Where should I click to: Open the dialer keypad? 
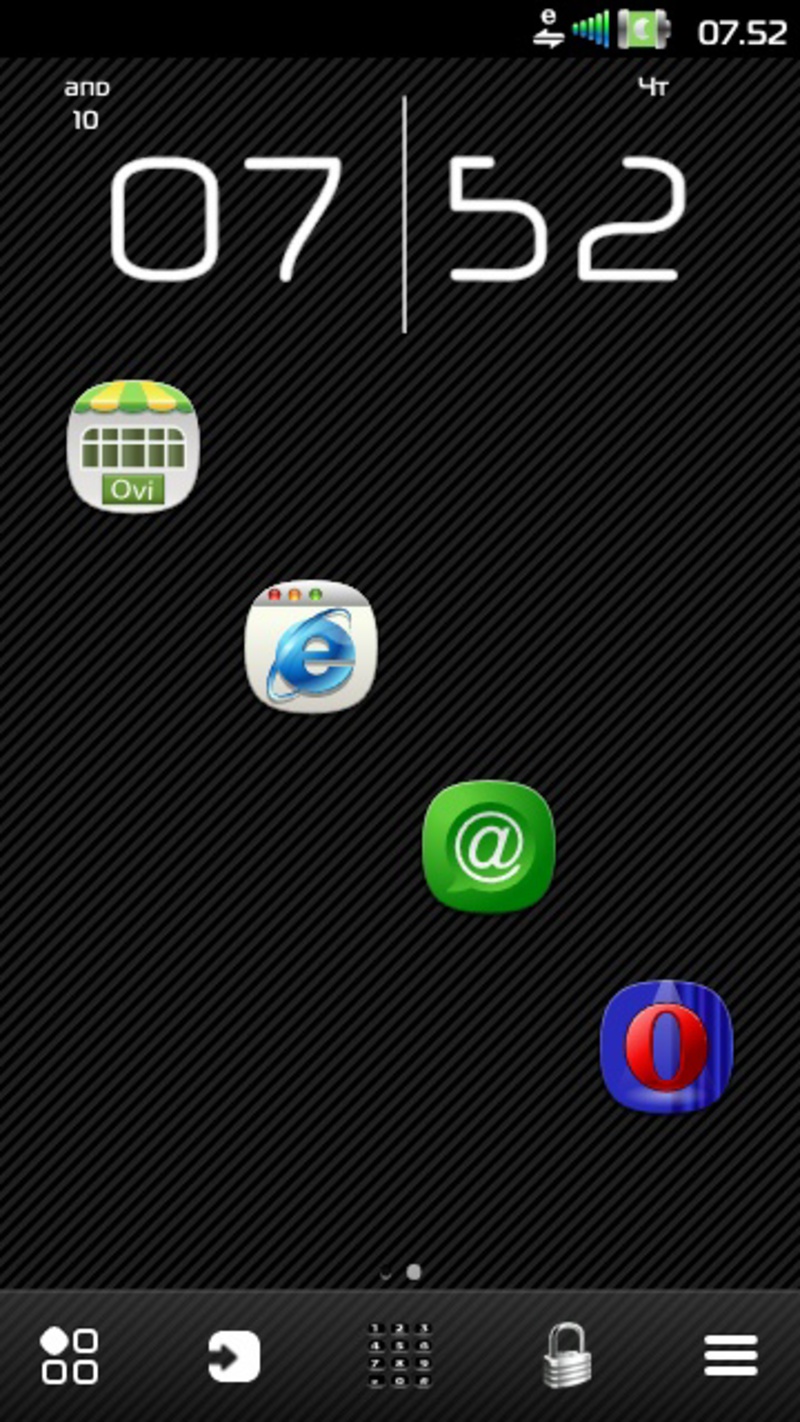click(x=400, y=1356)
